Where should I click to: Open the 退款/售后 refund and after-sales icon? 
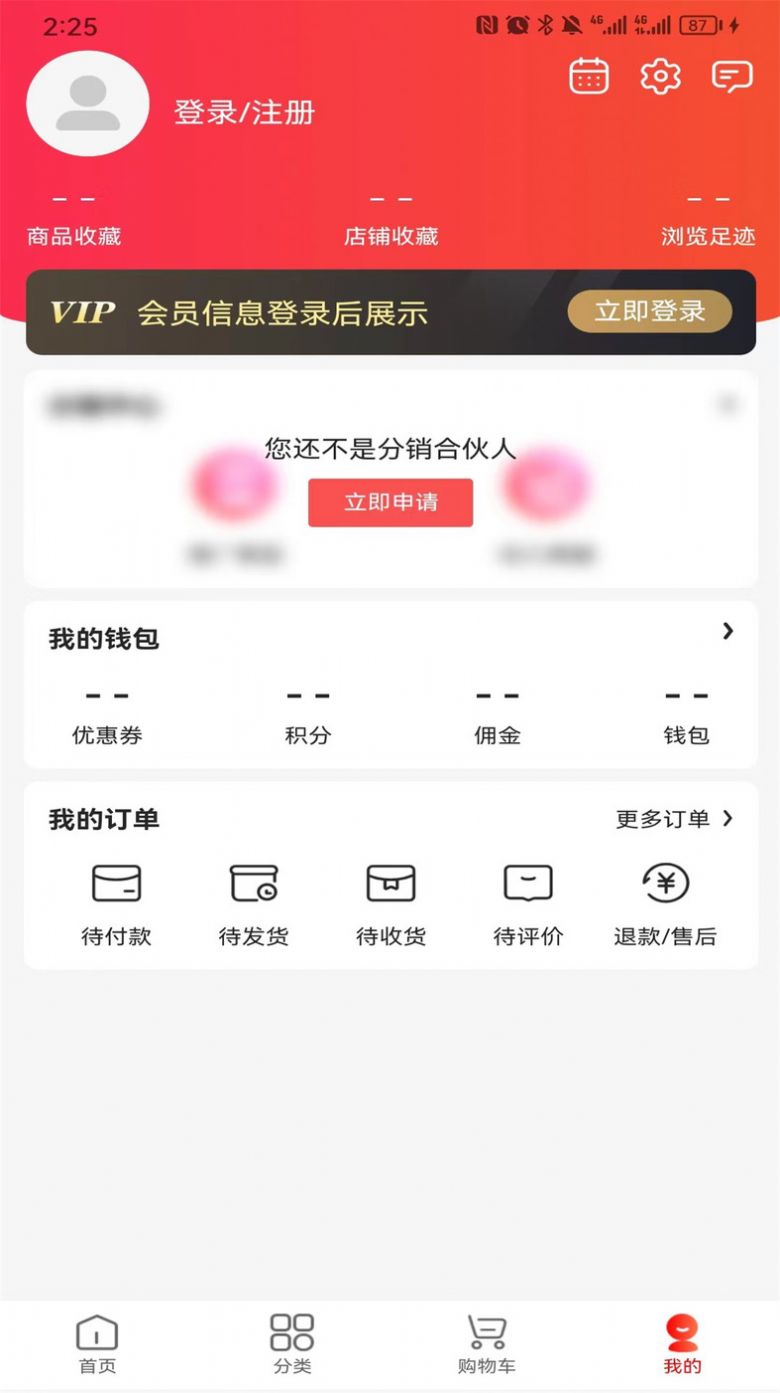pyautogui.click(x=665, y=884)
